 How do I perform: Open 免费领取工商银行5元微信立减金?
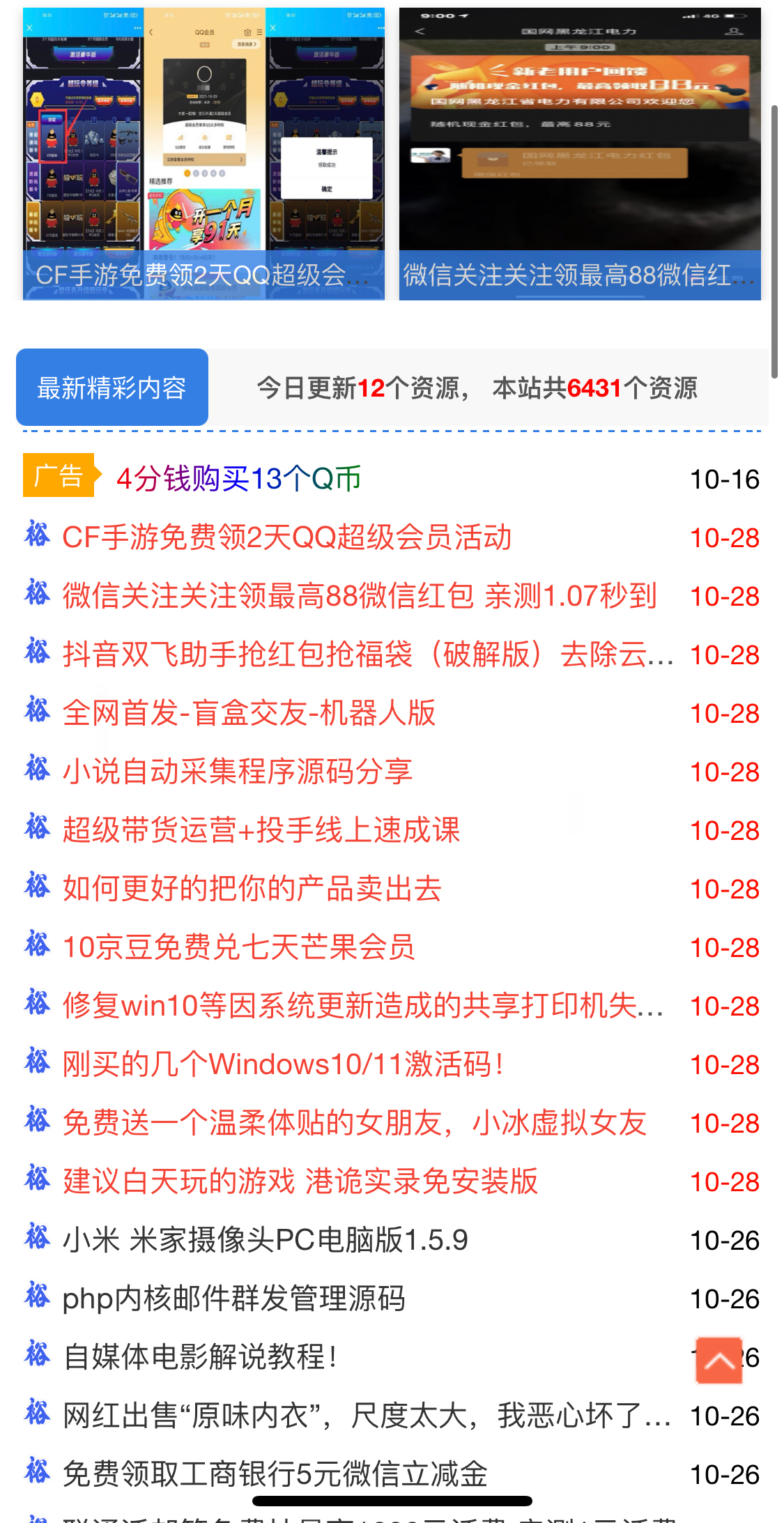pyautogui.click(x=275, y=1474)
